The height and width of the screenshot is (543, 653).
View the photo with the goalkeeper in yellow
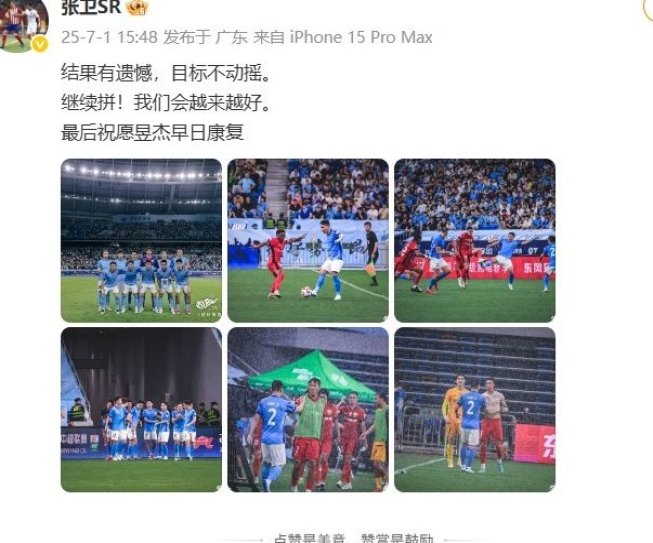[x=474, y=409]
